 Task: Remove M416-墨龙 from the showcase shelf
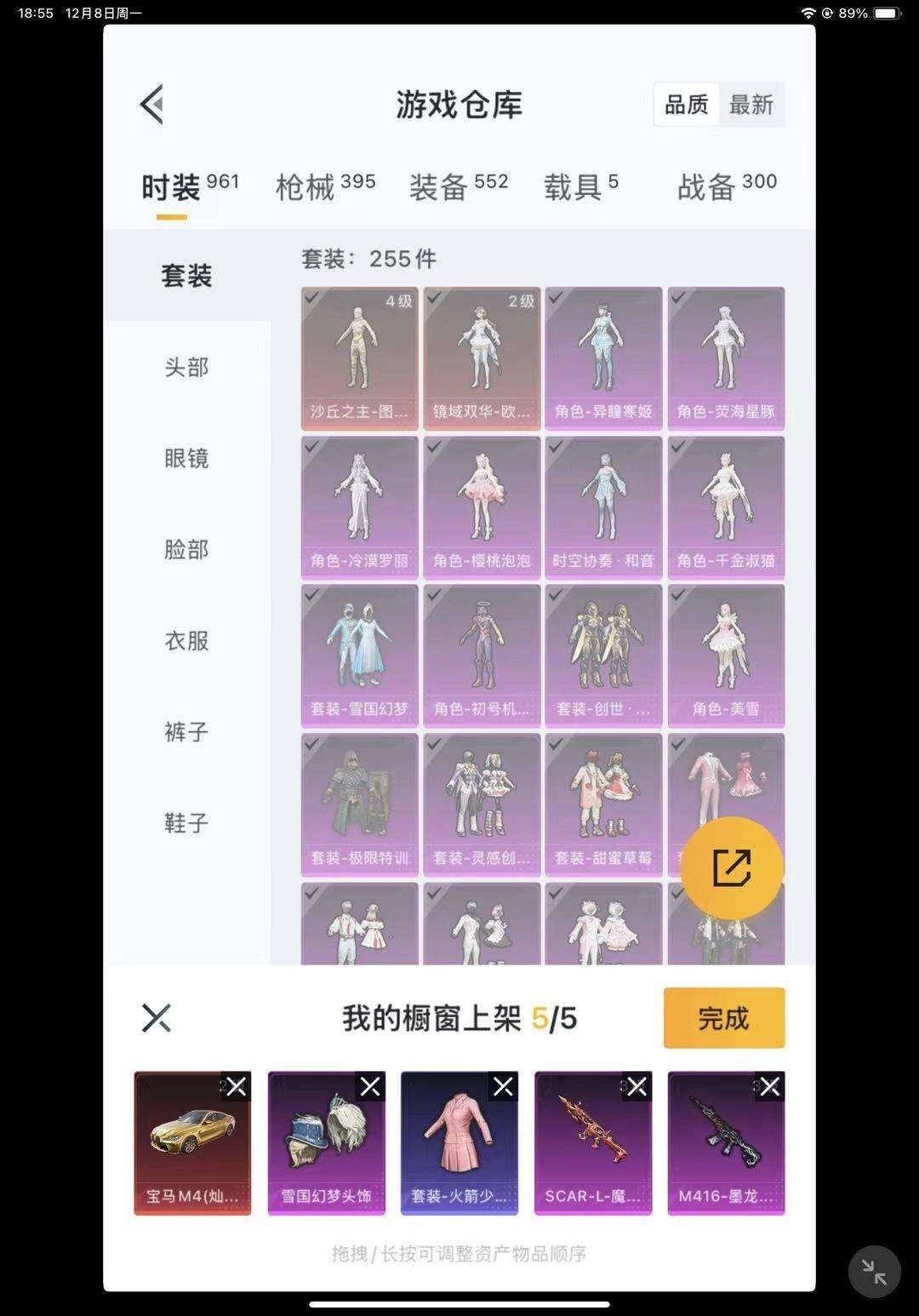click(770, 1086)
